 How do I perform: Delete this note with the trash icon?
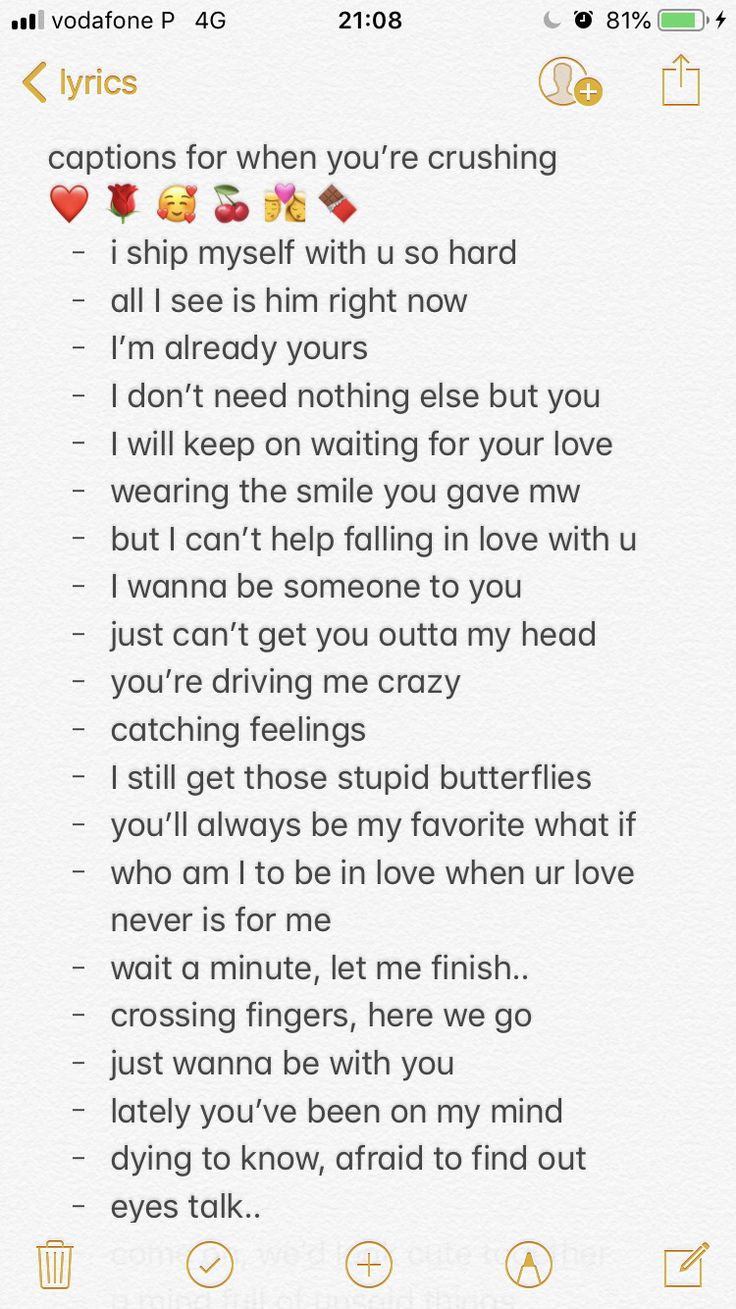[54, 1264]
